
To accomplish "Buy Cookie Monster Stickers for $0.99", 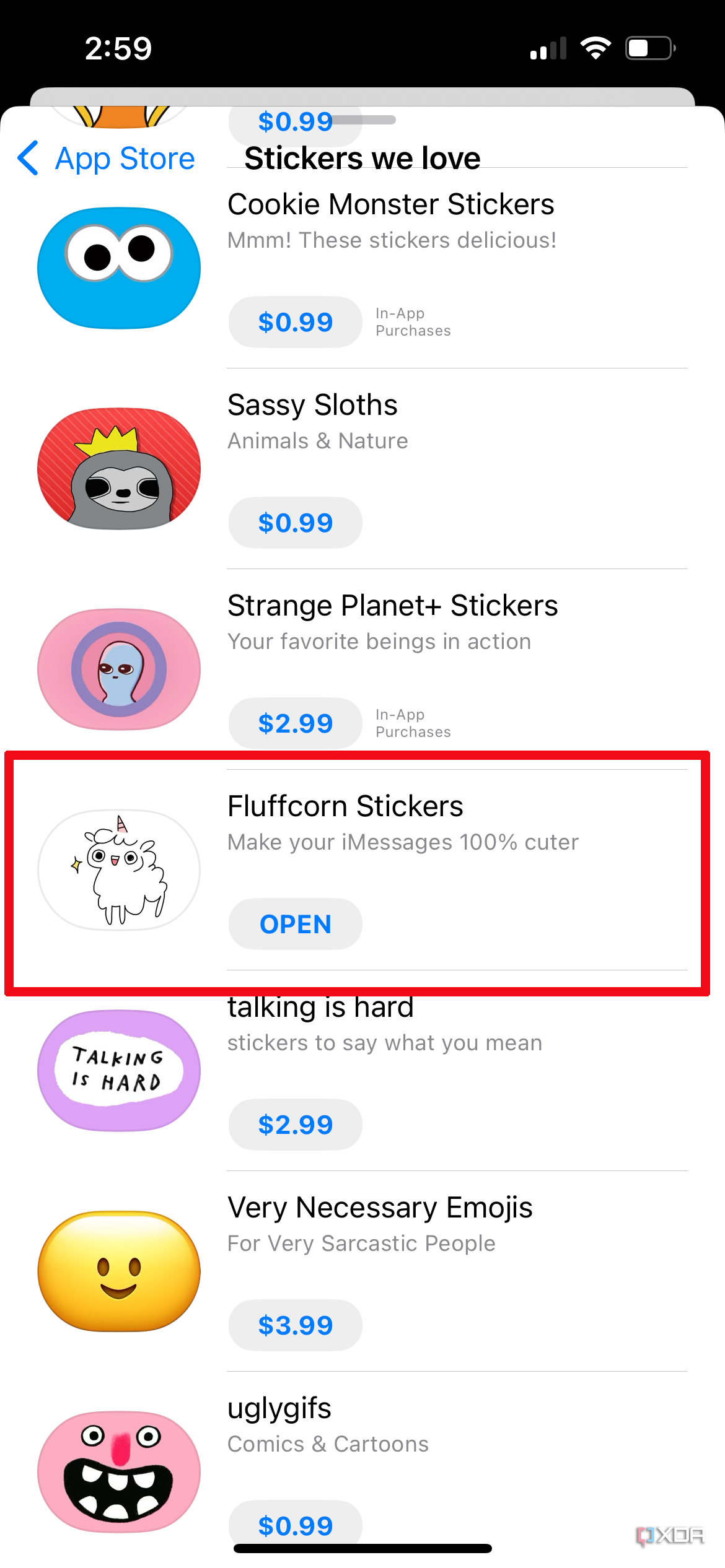I will tap(295, 322).
